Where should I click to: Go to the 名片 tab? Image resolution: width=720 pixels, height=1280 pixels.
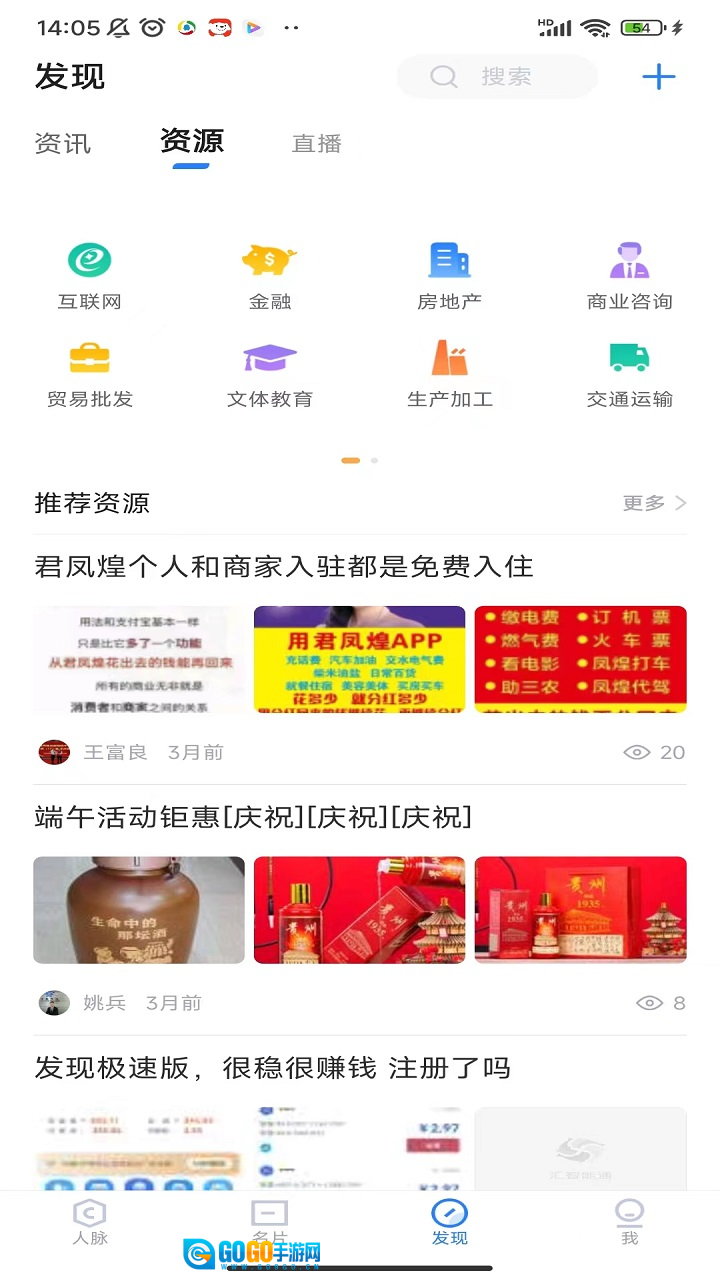click(x=270, y=1222)
